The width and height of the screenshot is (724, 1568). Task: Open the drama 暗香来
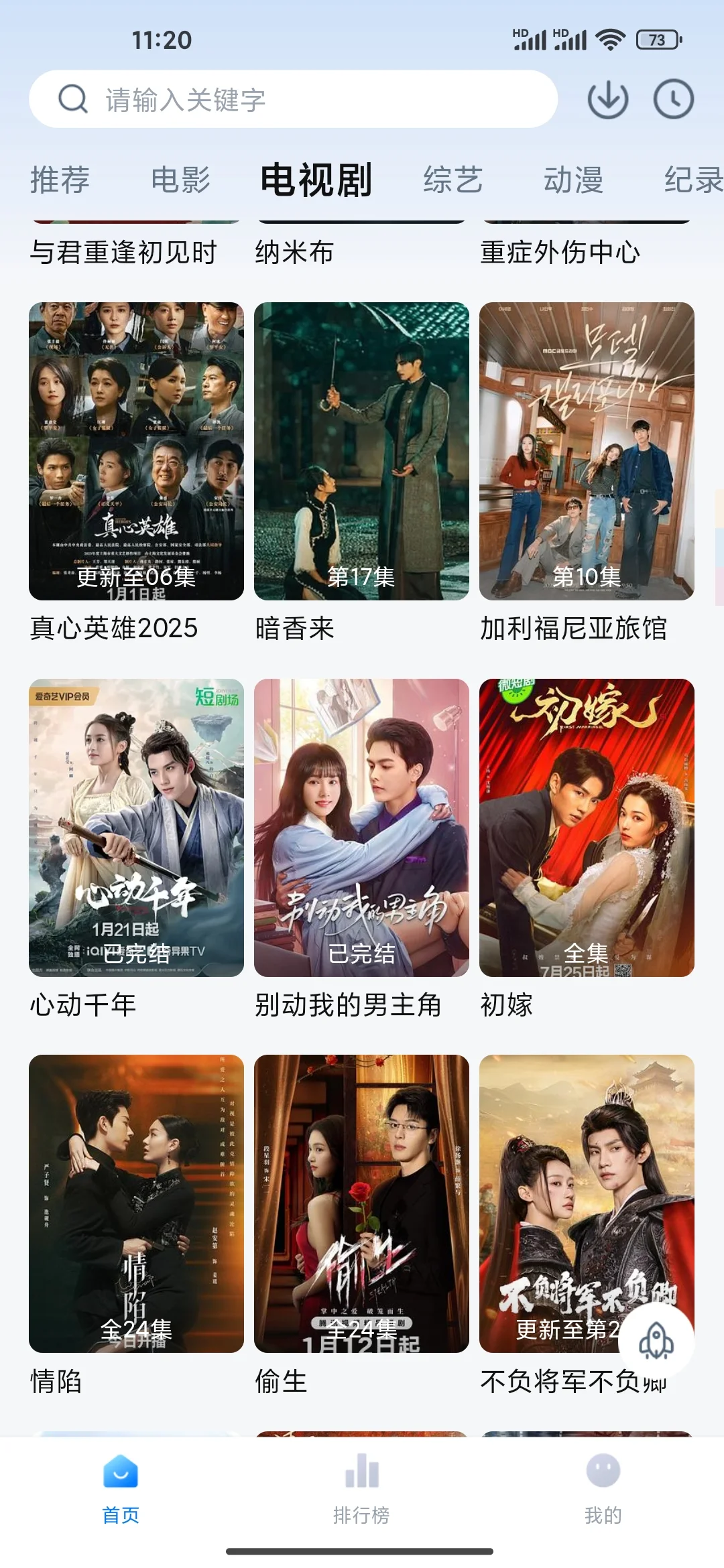(x=361, y=451)
